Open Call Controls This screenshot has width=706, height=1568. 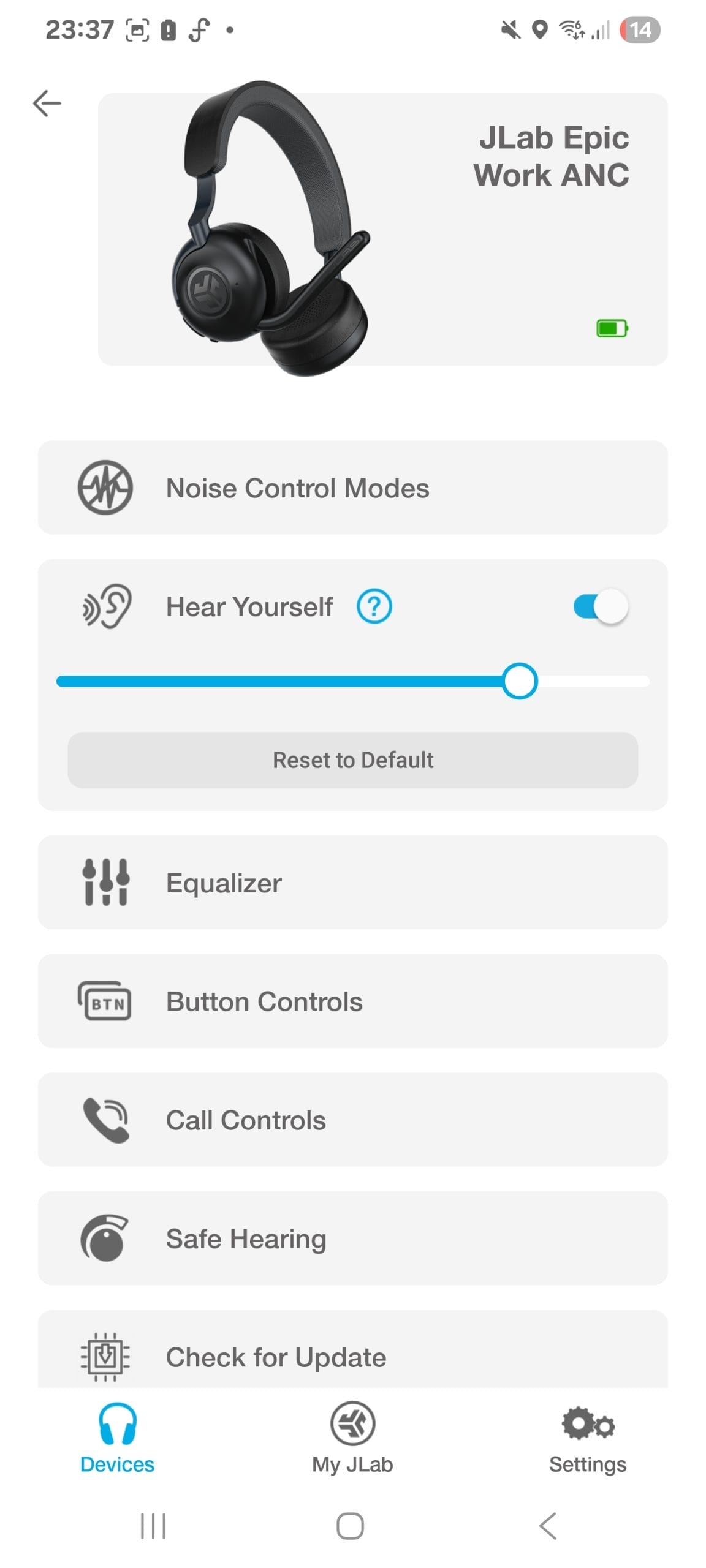352,1120
